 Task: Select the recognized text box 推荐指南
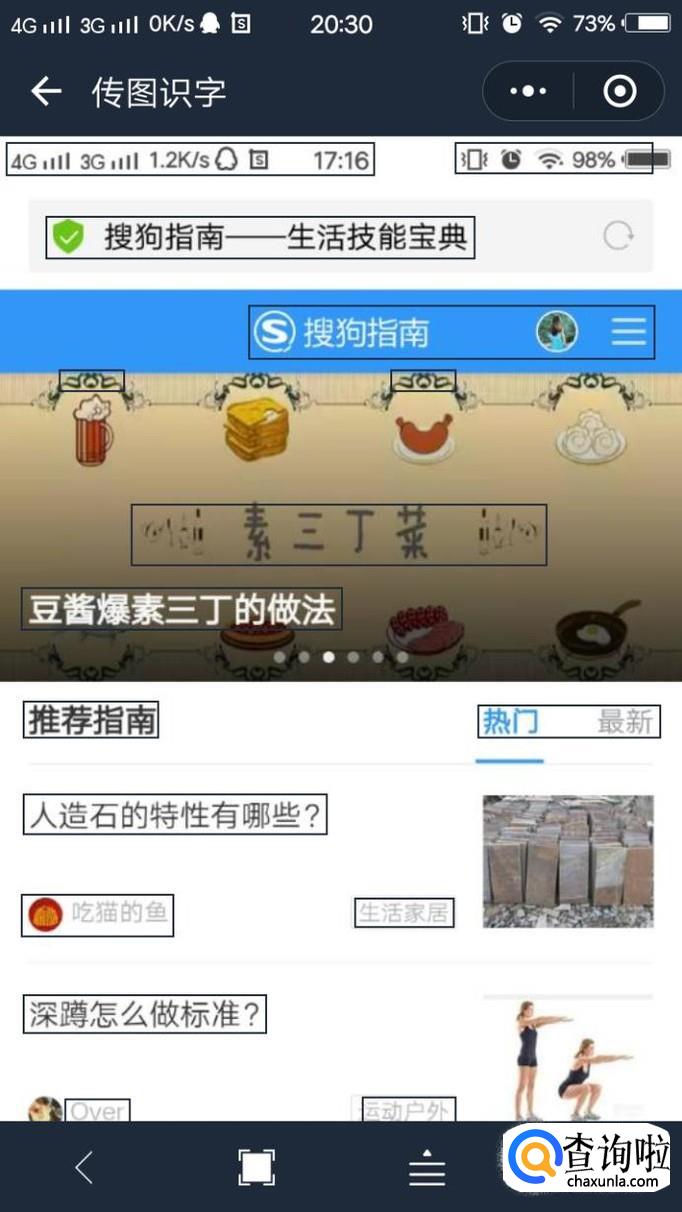[91, 719]
